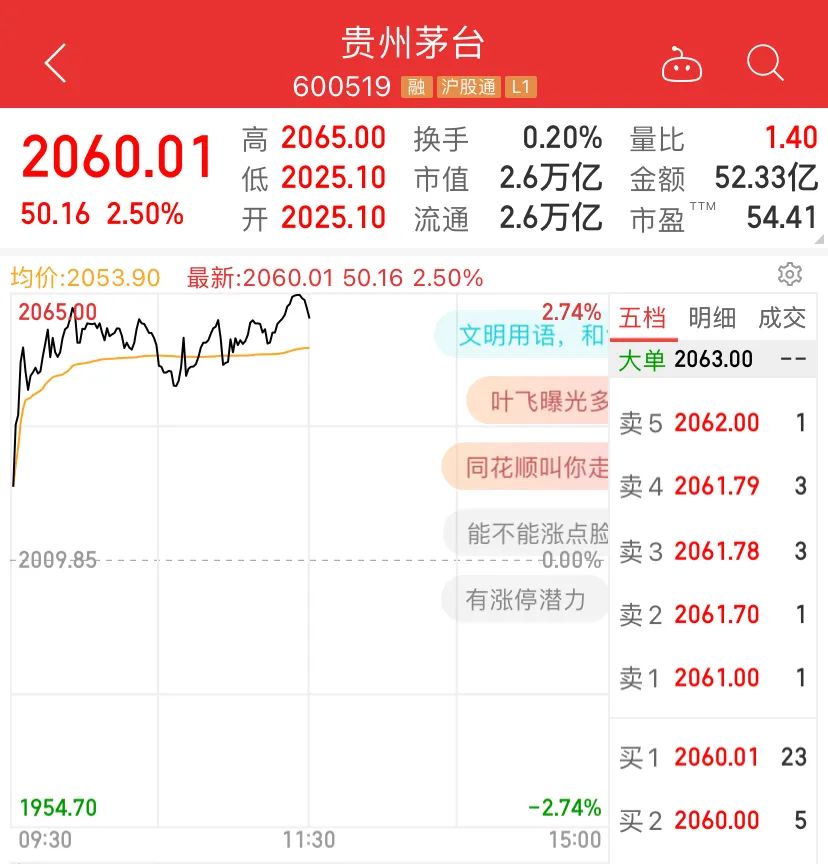This screenshot has width=828, height=864.
Task: Switch to the 明细 tab
Action: 712,318
